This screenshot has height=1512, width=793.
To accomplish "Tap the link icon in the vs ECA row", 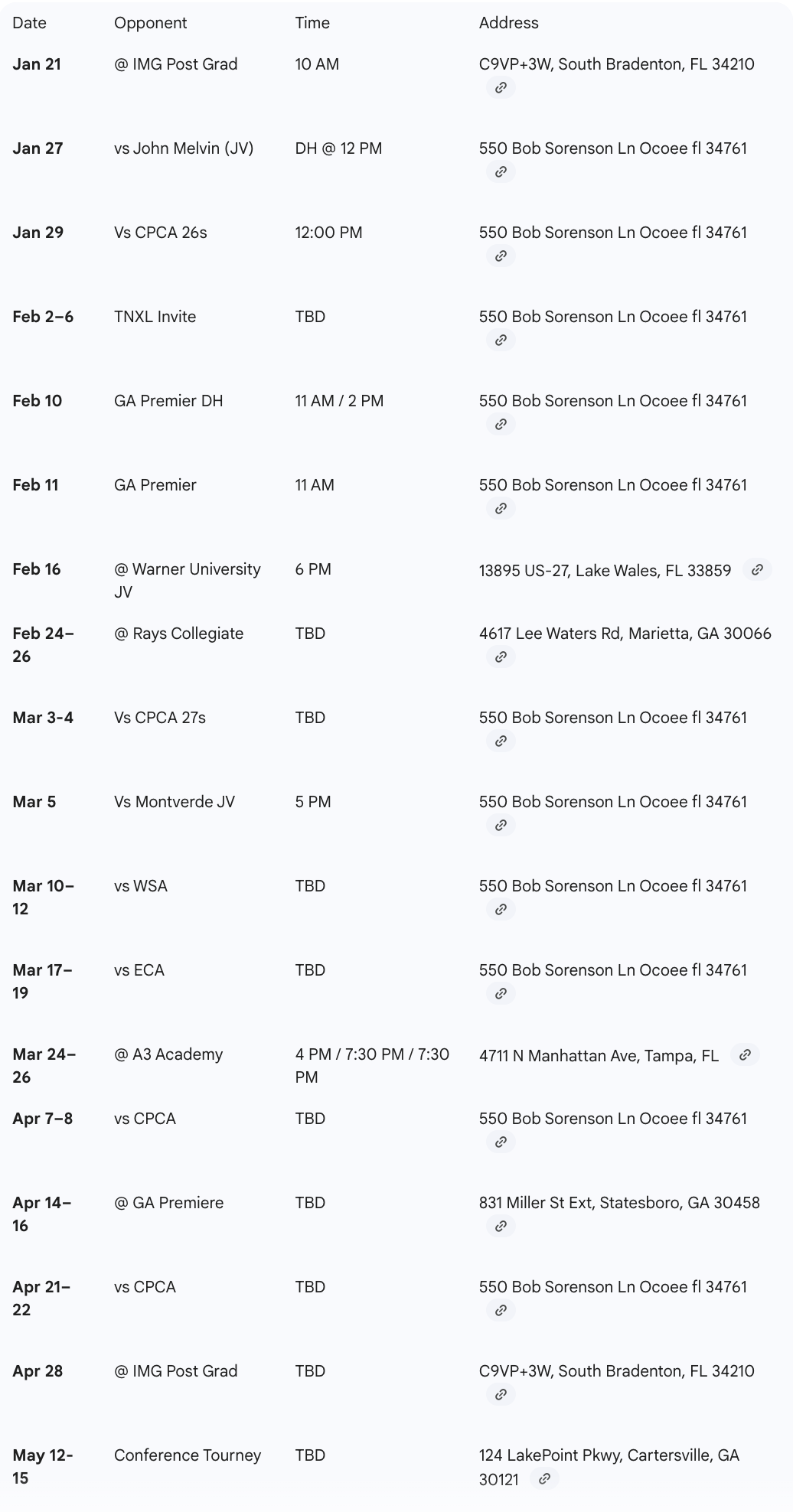I will [x=501, y=994].
